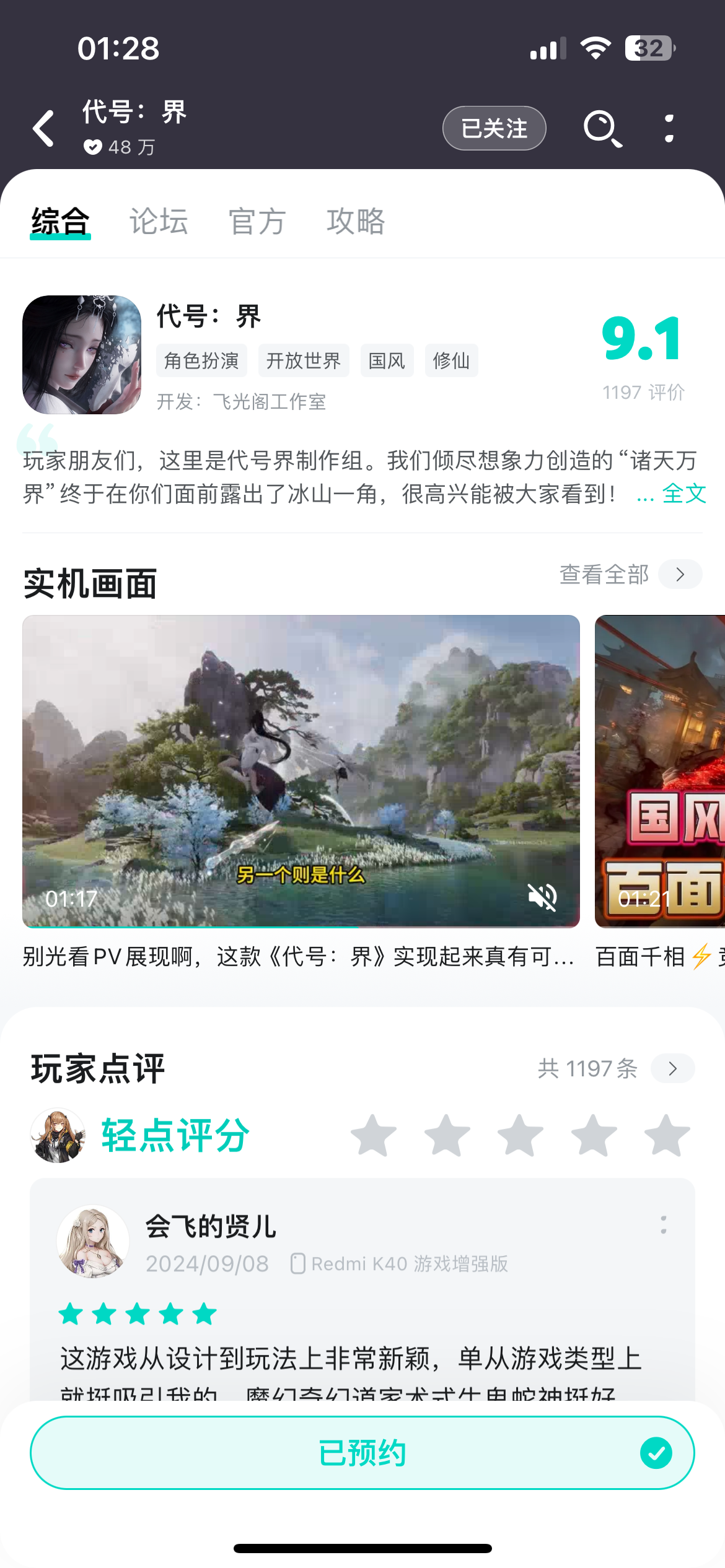Tap the game's cover icon for 代号：界
Screen dimensions: 725x1568
coord(82,353)
